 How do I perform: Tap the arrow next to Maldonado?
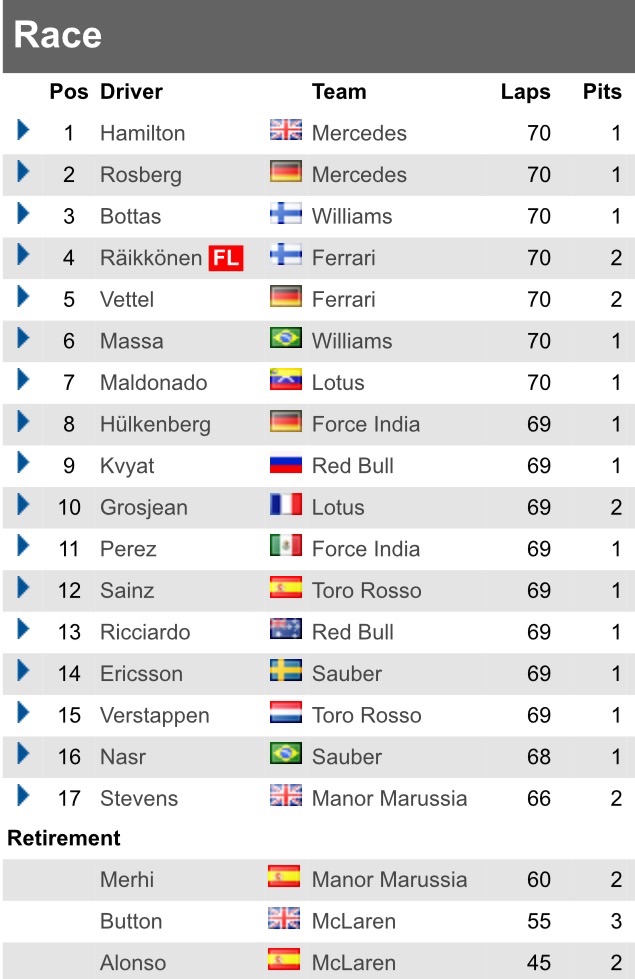[23, 380]
